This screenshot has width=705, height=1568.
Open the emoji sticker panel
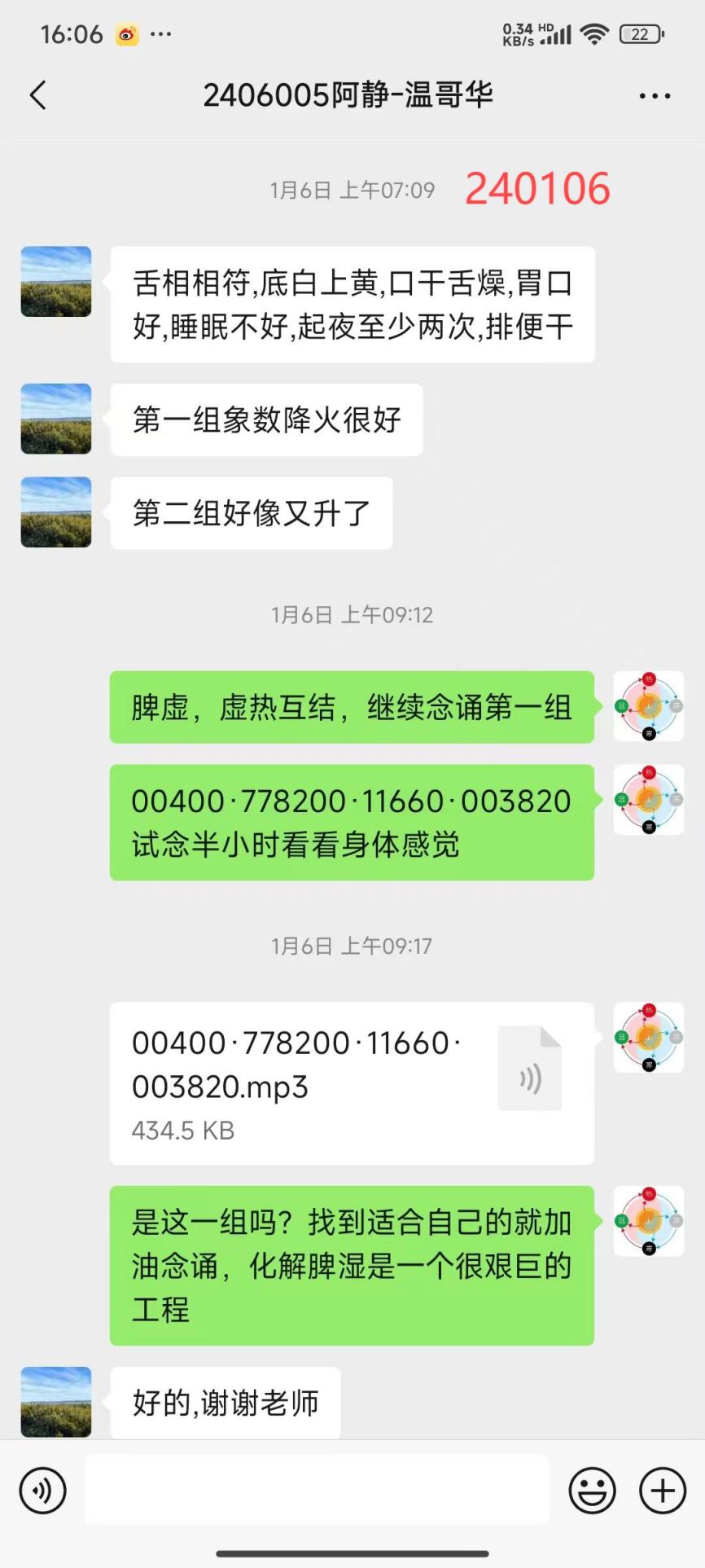[x=592, y=1491]
